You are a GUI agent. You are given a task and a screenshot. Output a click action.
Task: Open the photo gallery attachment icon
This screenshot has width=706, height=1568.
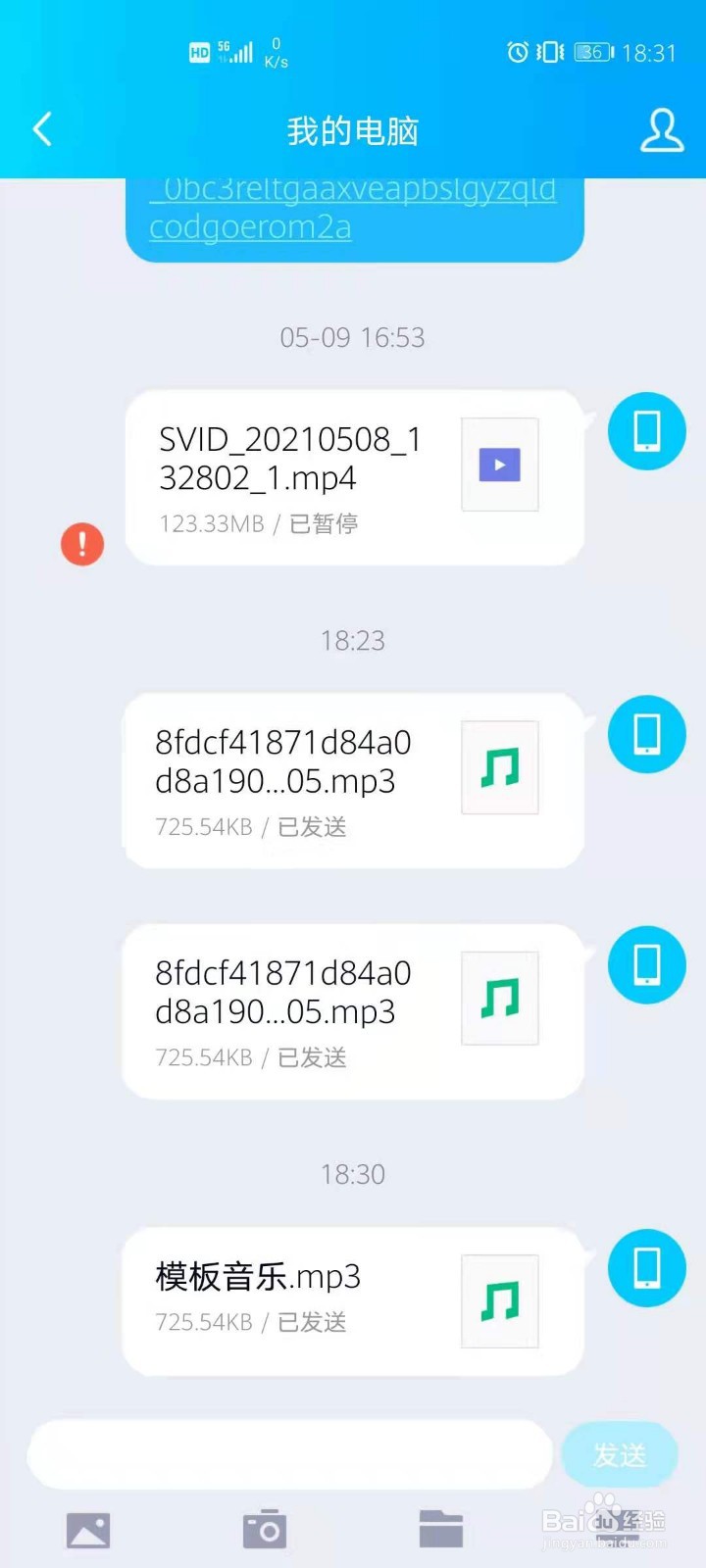pyautogui.click(x=88, y=1529)
